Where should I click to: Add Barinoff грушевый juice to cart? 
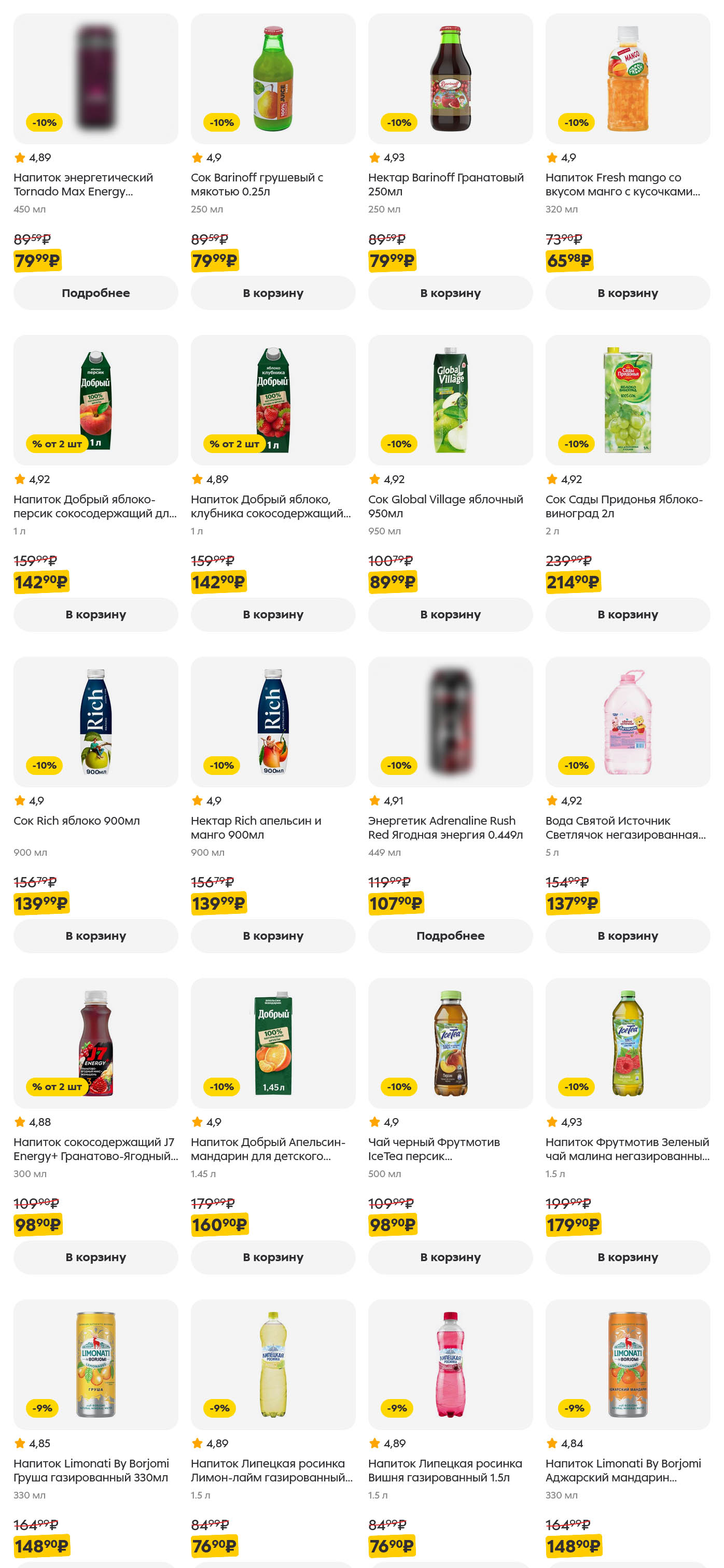(273, 293)
